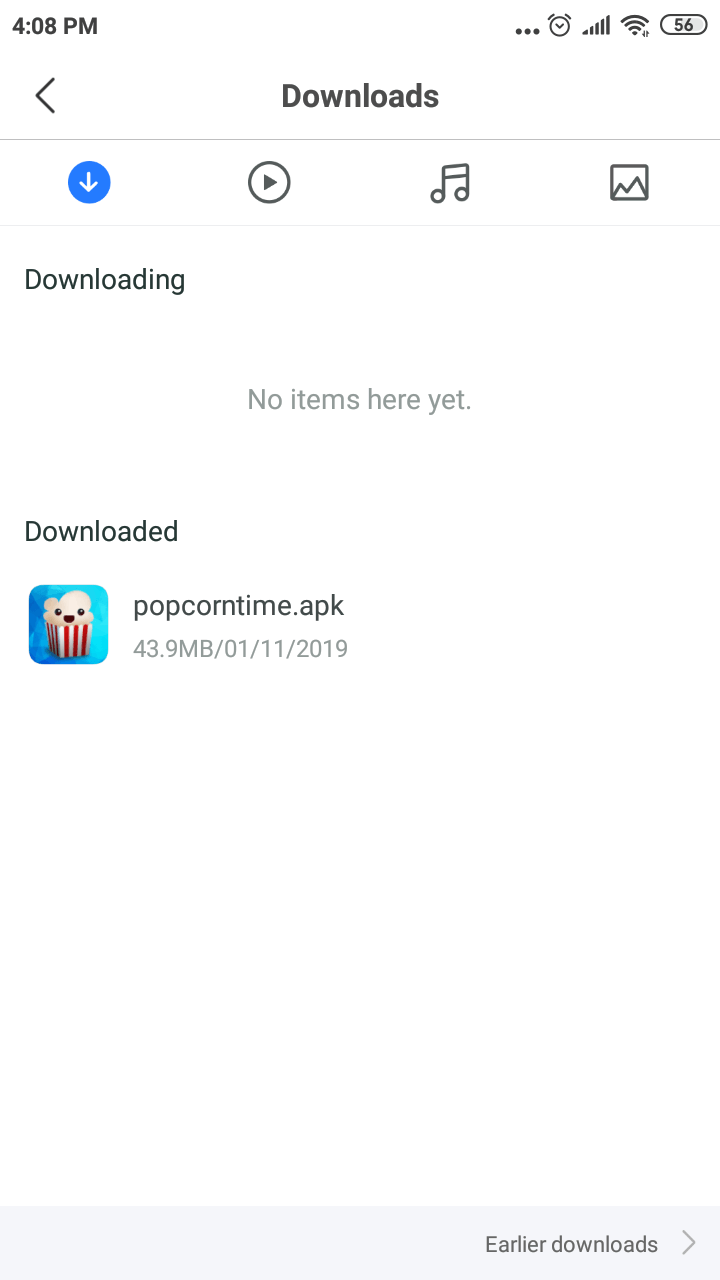Switch to the videos tab
Image resolution: width=720 pixels, height=1280 pixels.
point(269,183)
